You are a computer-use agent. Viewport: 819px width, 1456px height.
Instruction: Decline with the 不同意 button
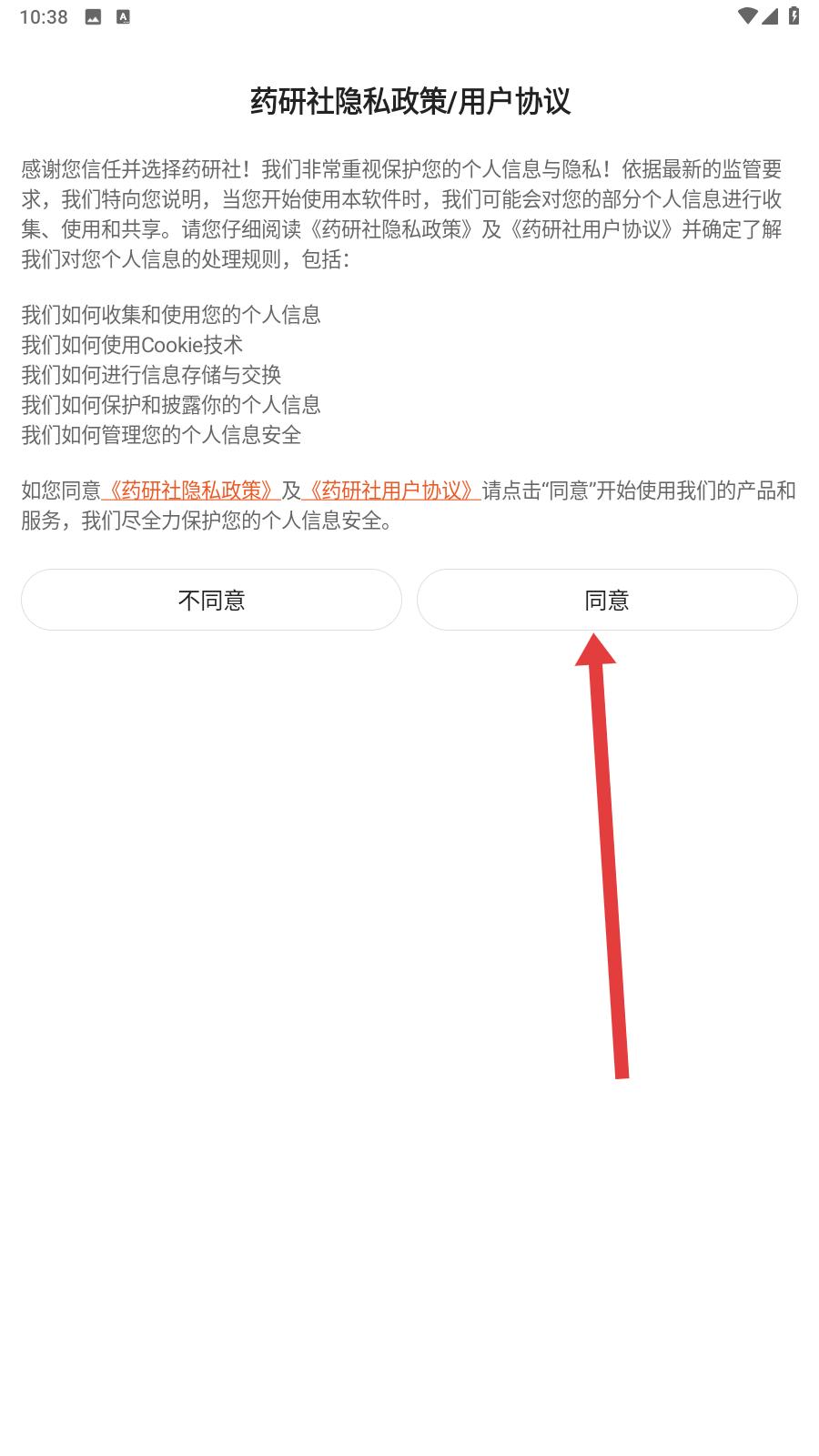211,600
